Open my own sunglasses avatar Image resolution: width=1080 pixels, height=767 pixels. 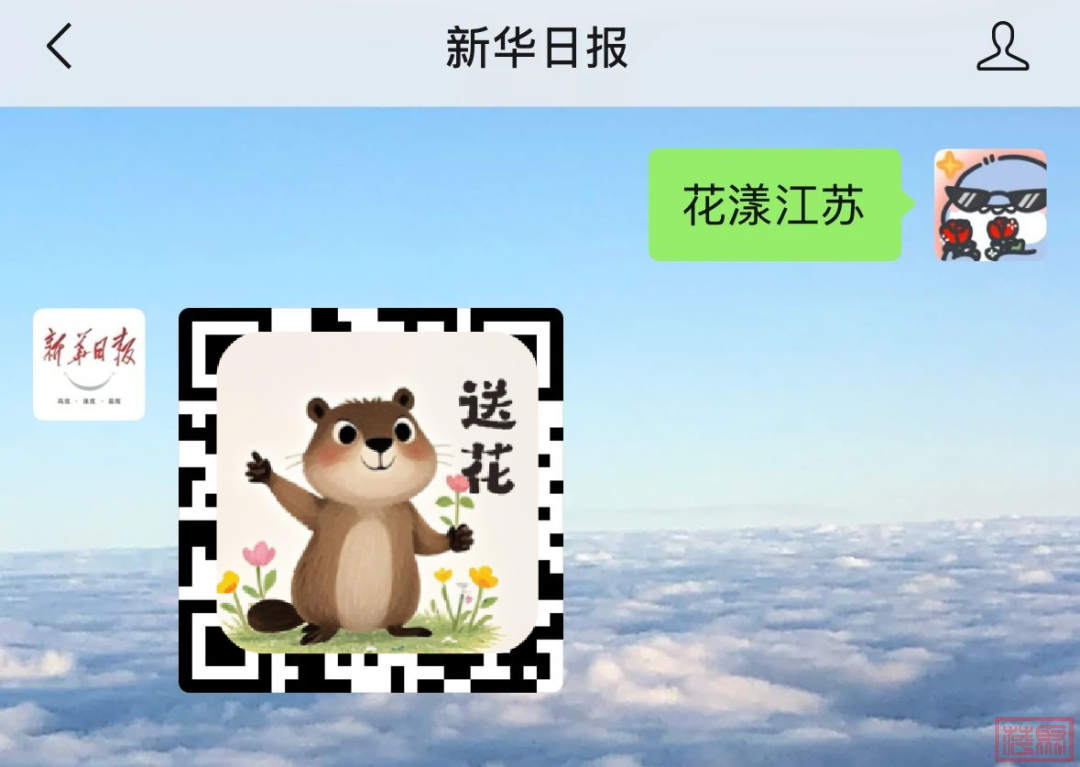click(x=990, y=205)
